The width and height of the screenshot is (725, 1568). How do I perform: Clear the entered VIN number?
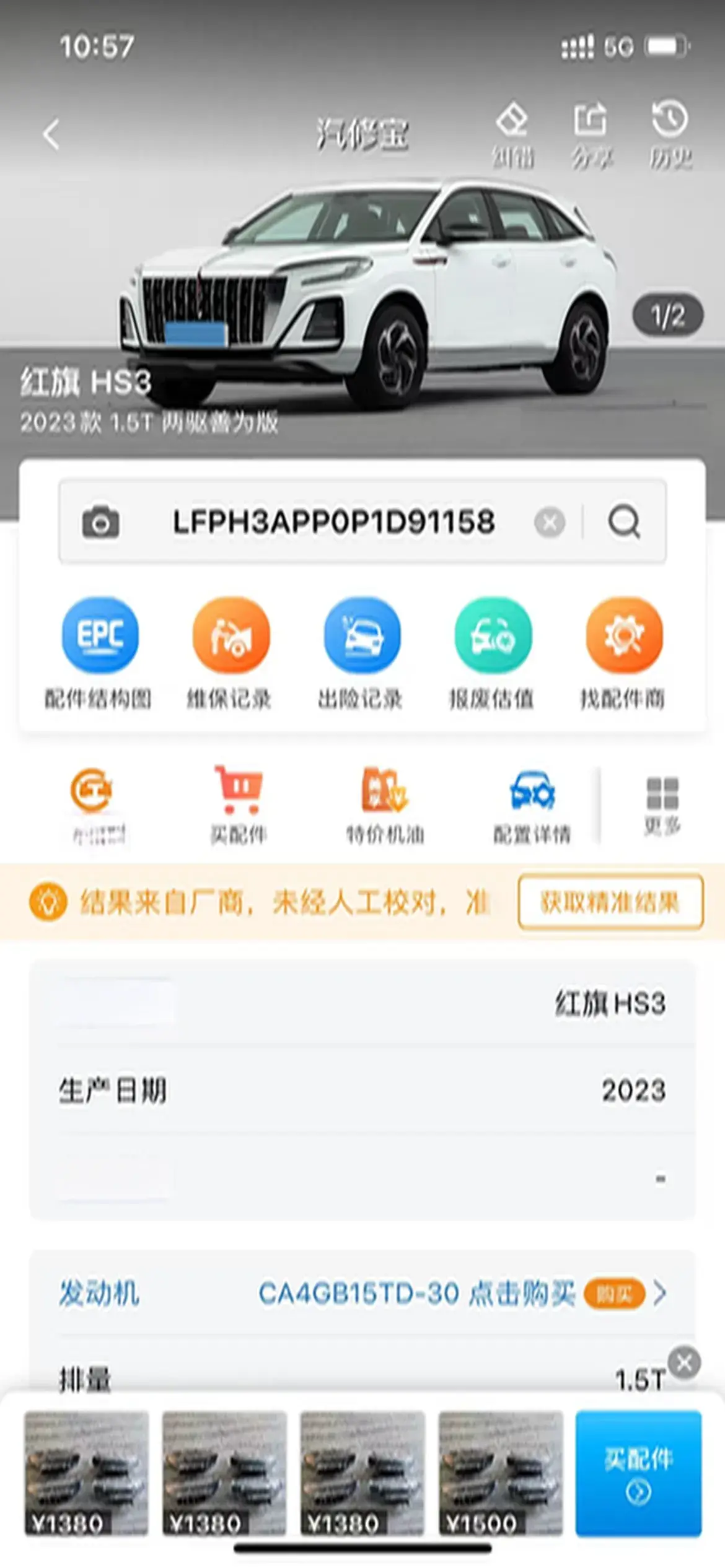[550, 522]
